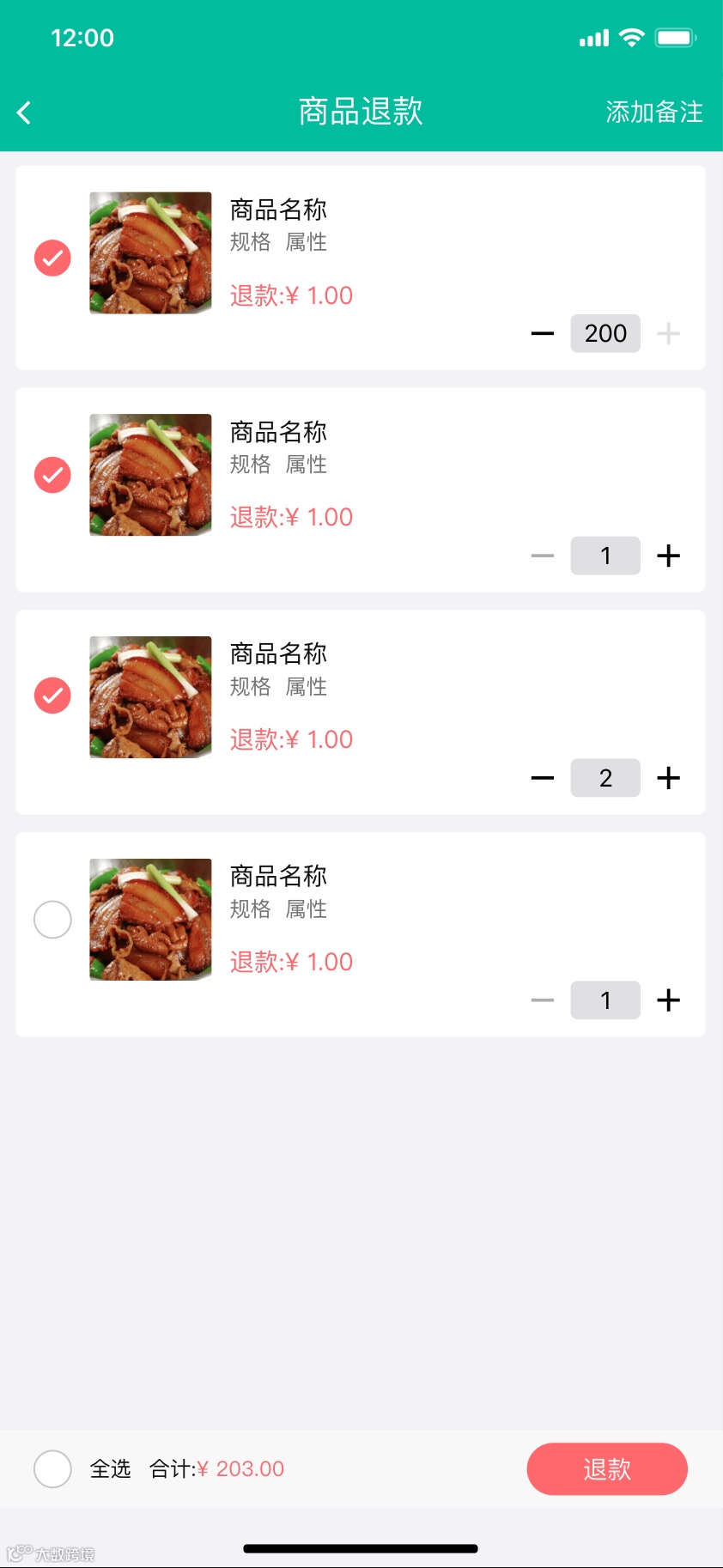
Task: Select the unchecked product's checkbox
Action: coord(52,920)
